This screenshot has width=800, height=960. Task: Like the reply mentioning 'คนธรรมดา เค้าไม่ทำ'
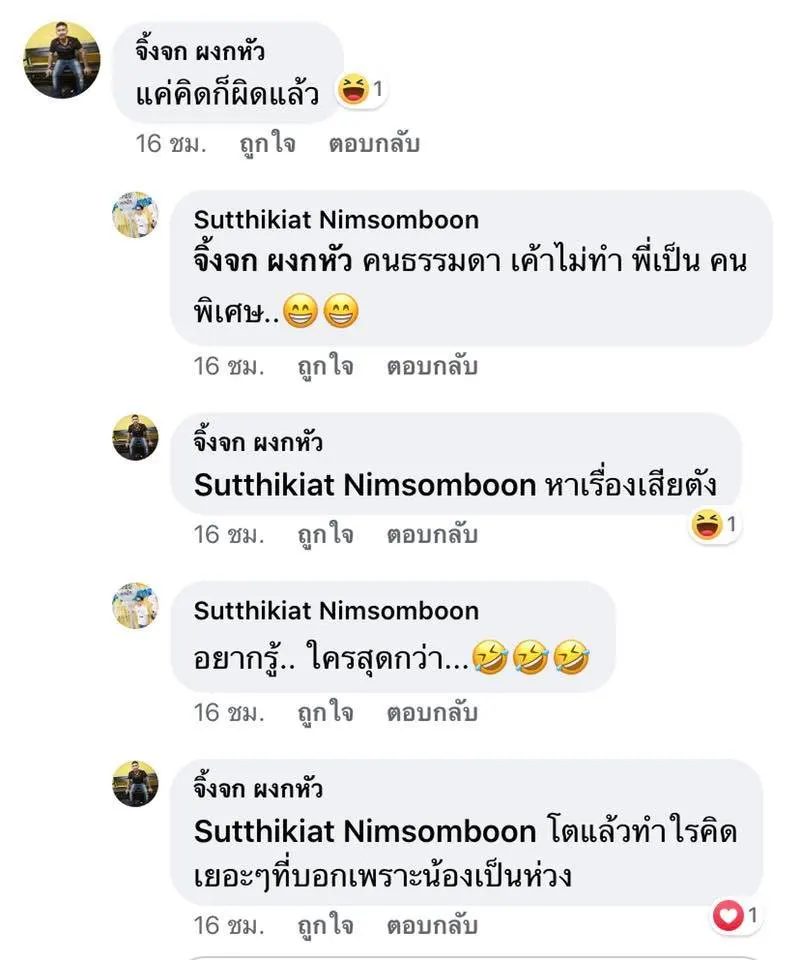325,367
